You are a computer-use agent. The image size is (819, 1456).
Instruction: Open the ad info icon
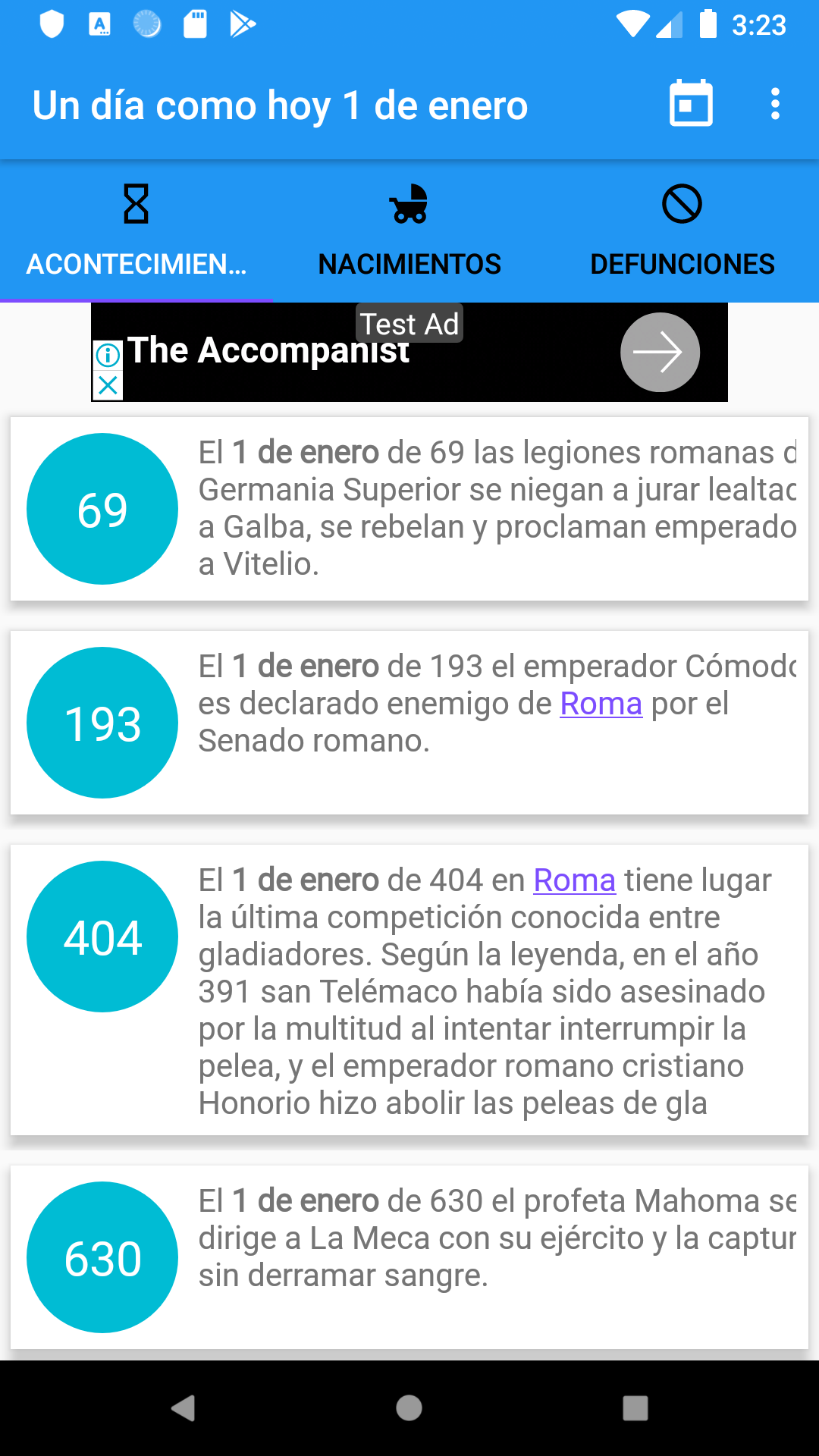coord(108,355)
